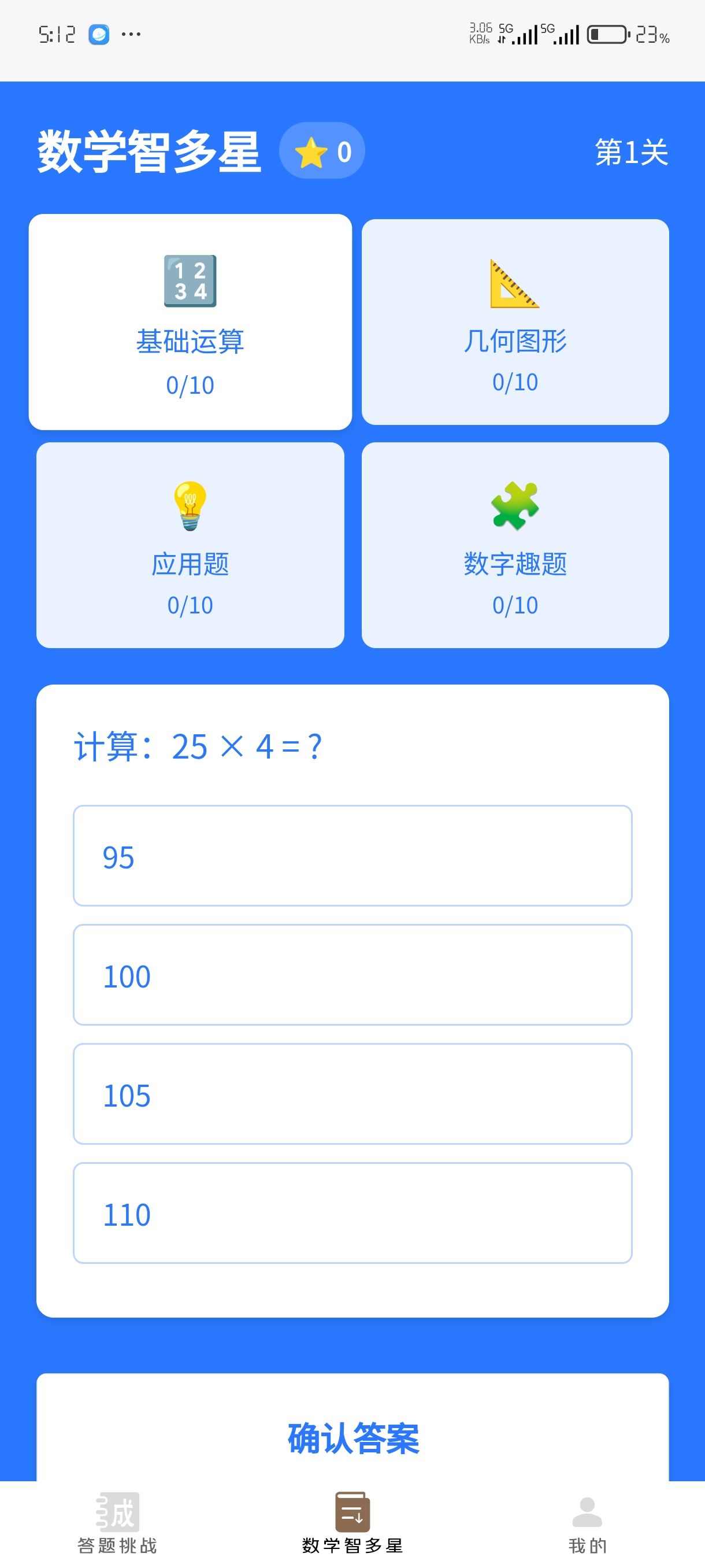Open the 我的 tab

(587, 1523)
